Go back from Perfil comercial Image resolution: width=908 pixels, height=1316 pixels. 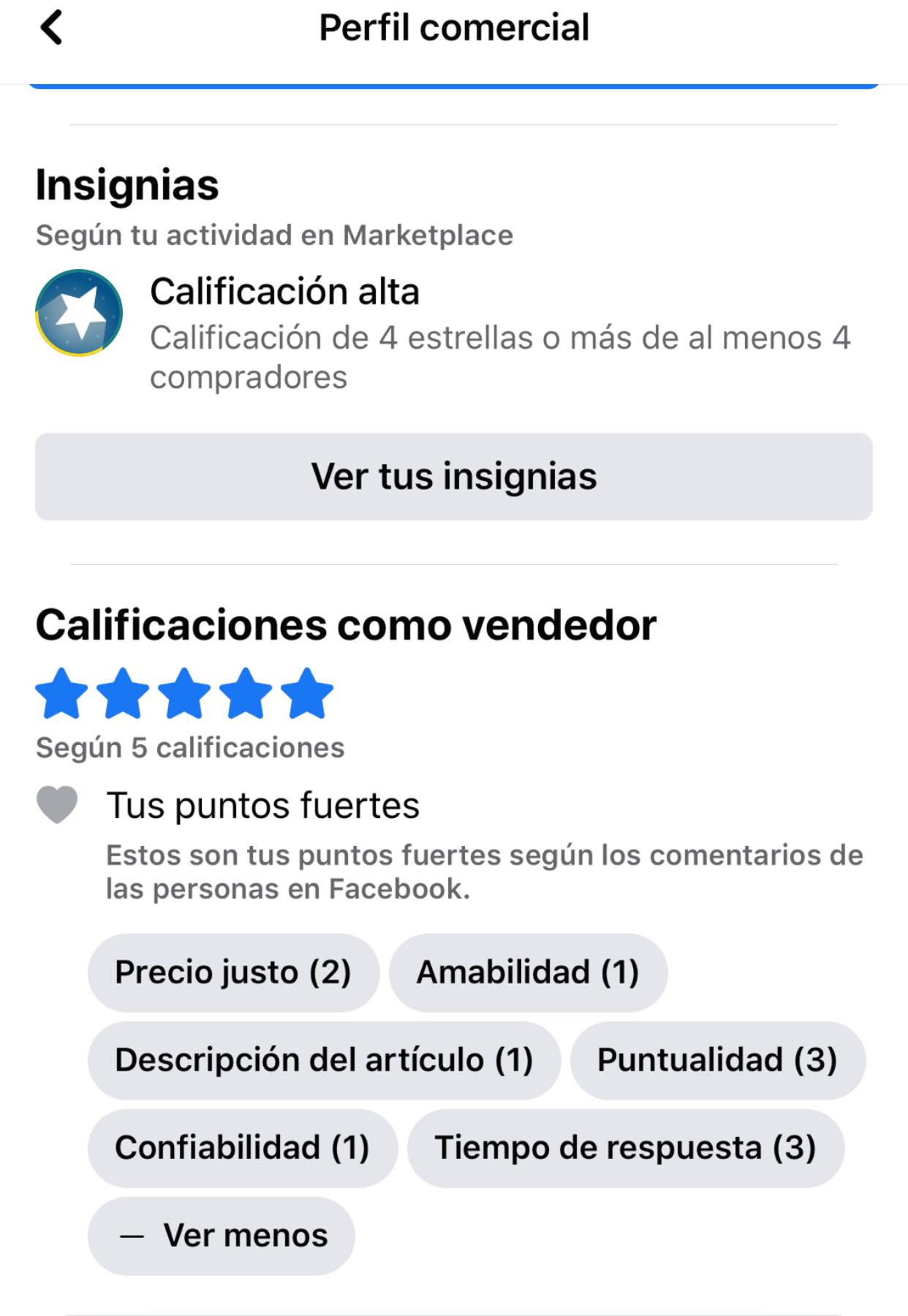[51, 29]
